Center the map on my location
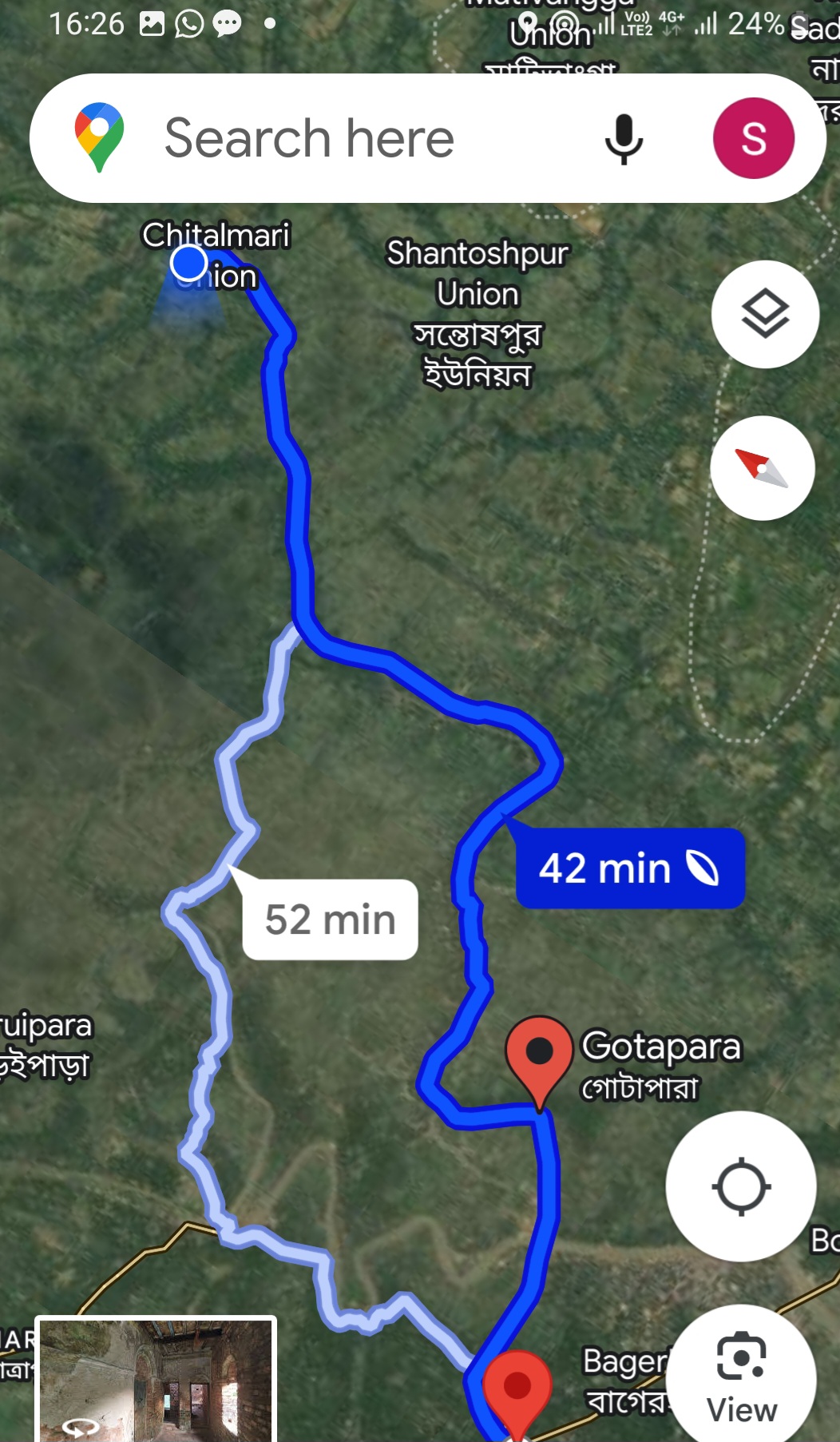Image resolution: width=840 pixels, height=1442 pixels. [741, 1186]
